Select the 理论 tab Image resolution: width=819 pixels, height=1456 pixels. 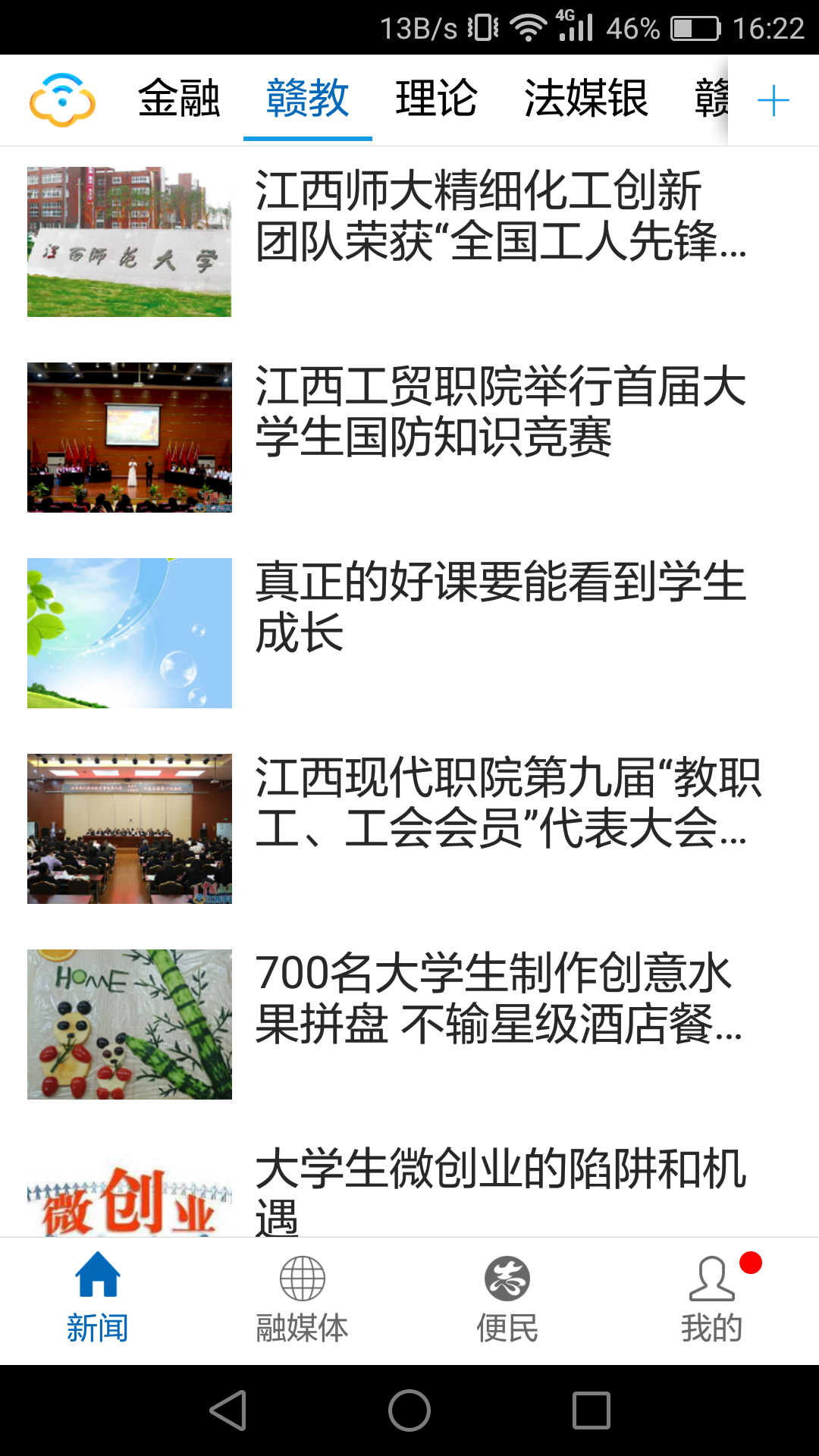436,99
